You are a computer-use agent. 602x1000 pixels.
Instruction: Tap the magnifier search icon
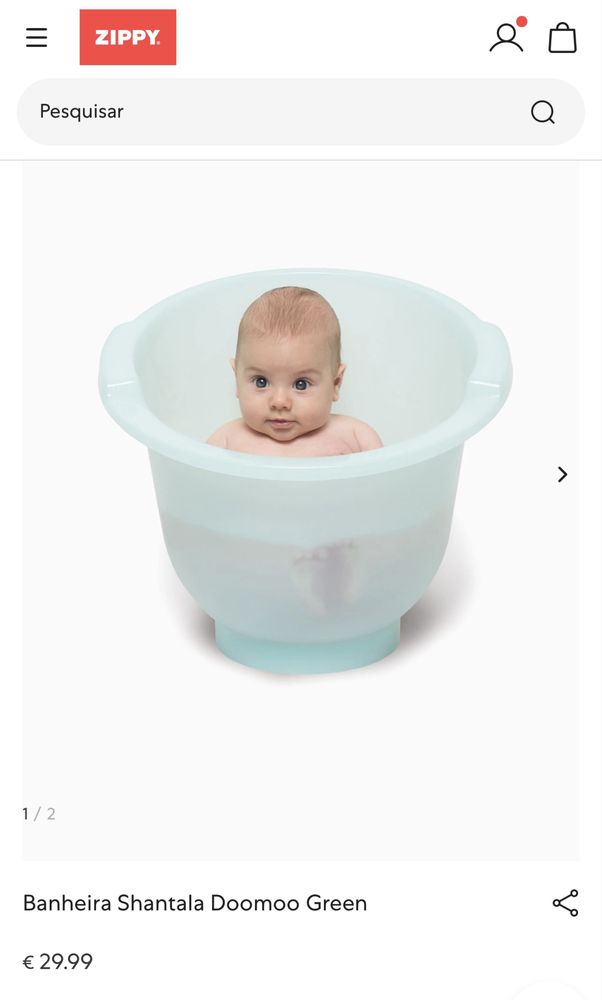pos(542,112)
